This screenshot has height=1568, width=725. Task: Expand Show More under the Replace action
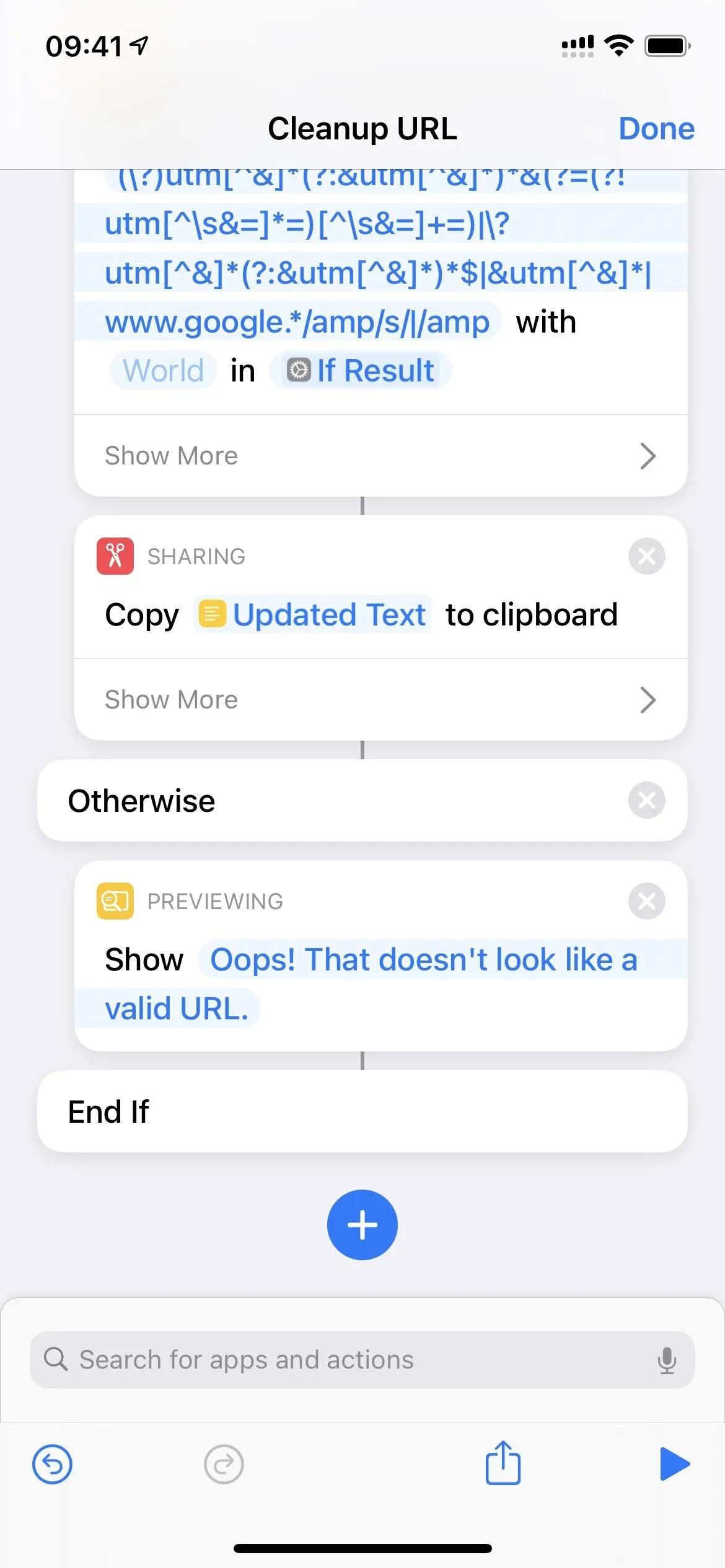tap(380, 456)
